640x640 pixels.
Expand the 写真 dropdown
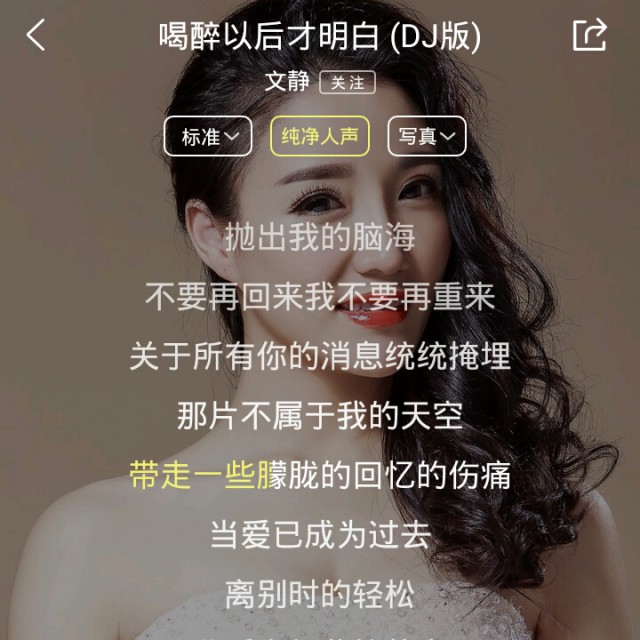427,137
